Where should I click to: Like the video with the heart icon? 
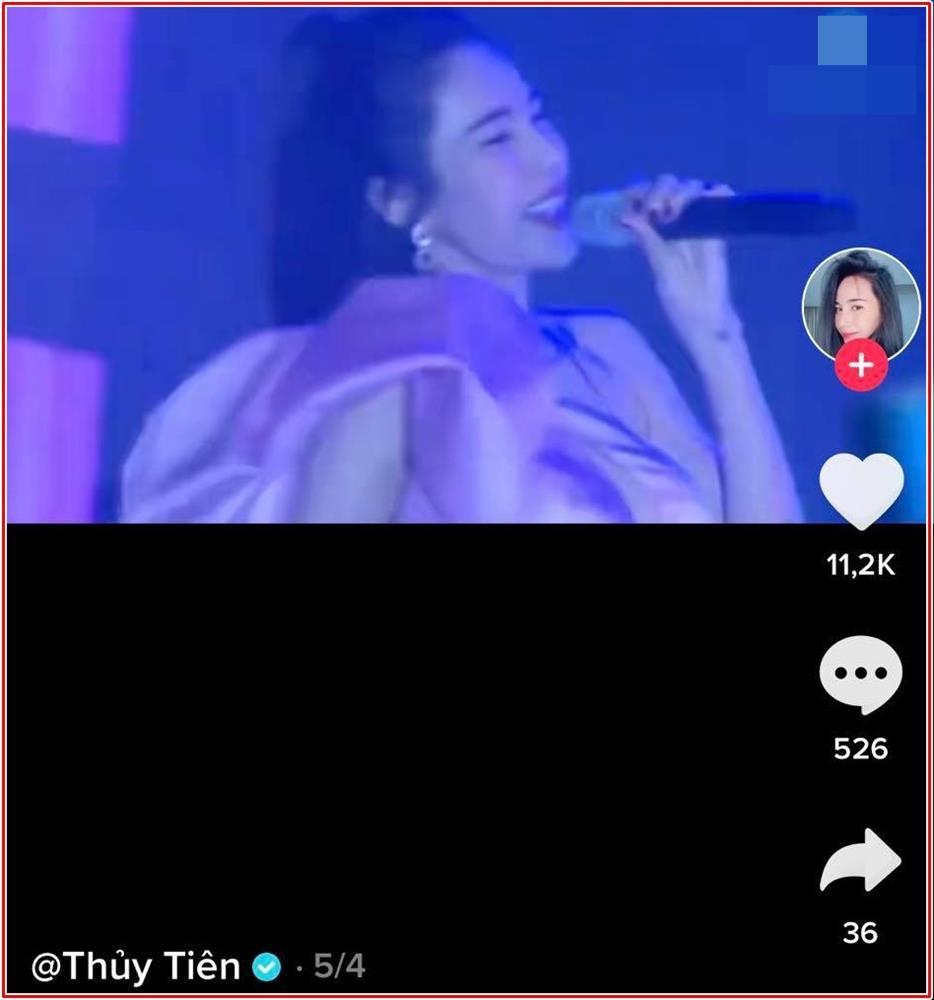[861, 490]
